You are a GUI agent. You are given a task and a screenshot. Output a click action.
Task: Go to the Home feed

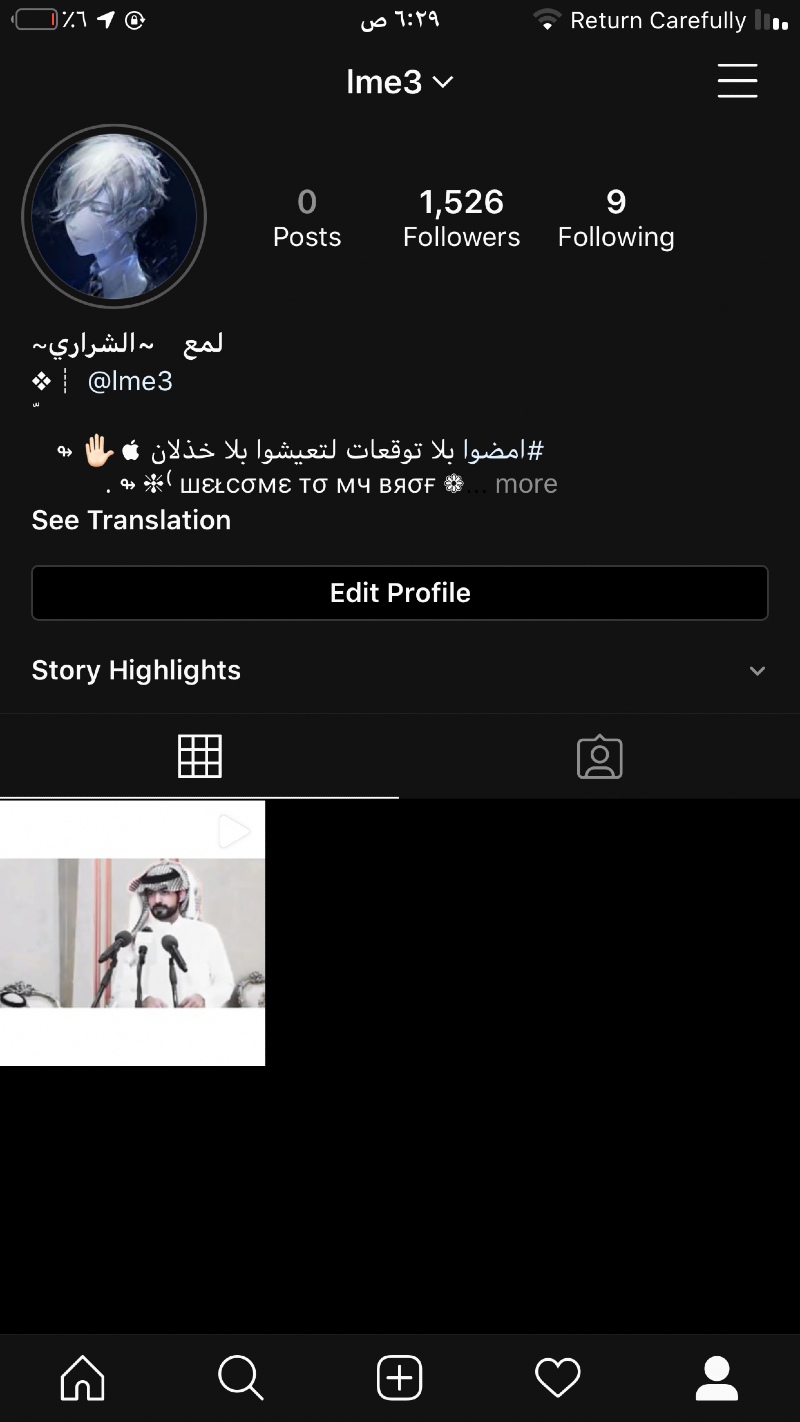[x=83, y=1379]
